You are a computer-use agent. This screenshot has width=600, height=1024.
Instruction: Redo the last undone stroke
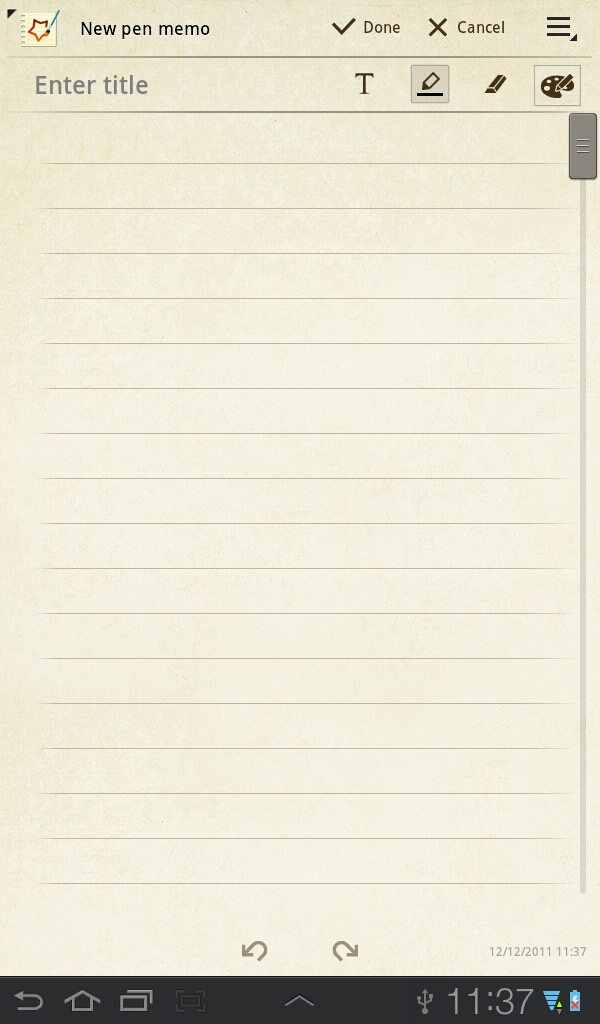[345, 950]
